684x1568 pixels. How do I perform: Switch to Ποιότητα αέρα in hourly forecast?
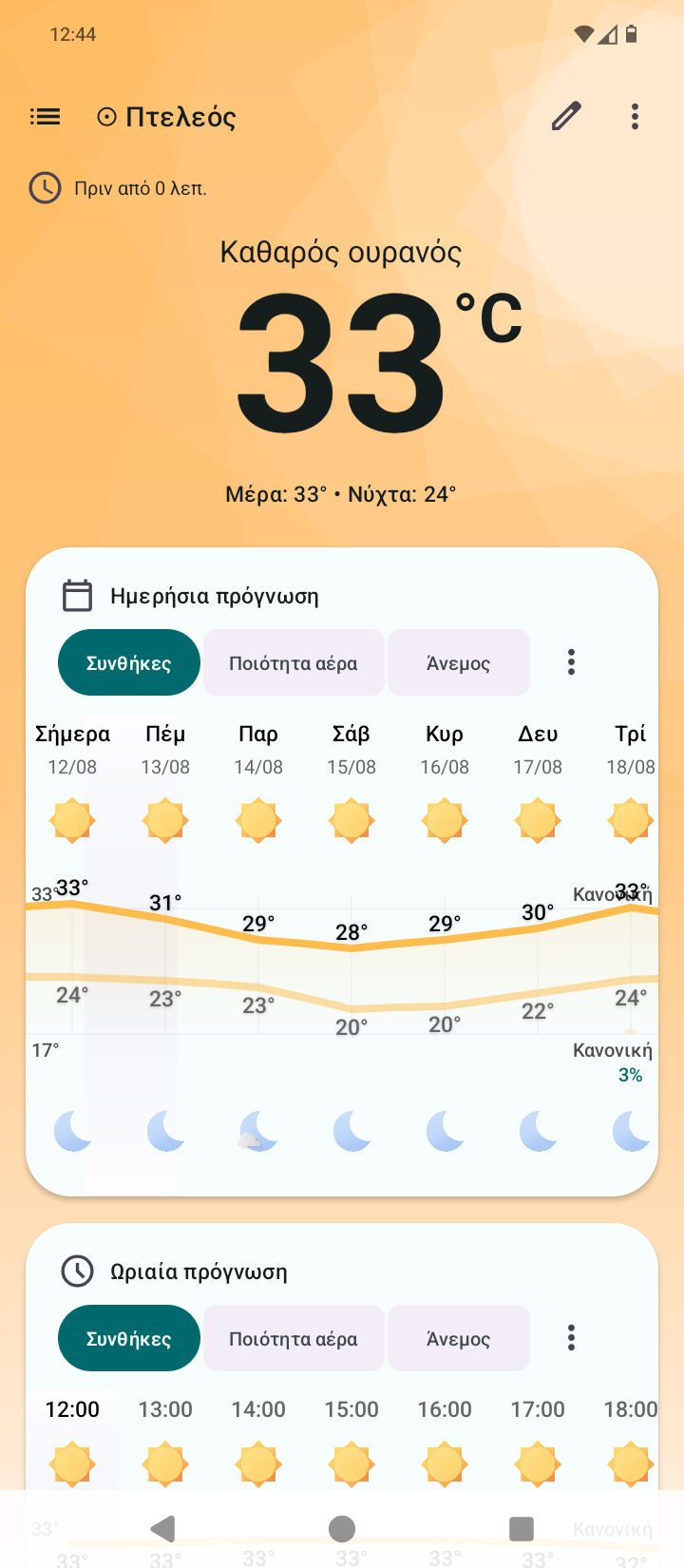point(294,1338)
